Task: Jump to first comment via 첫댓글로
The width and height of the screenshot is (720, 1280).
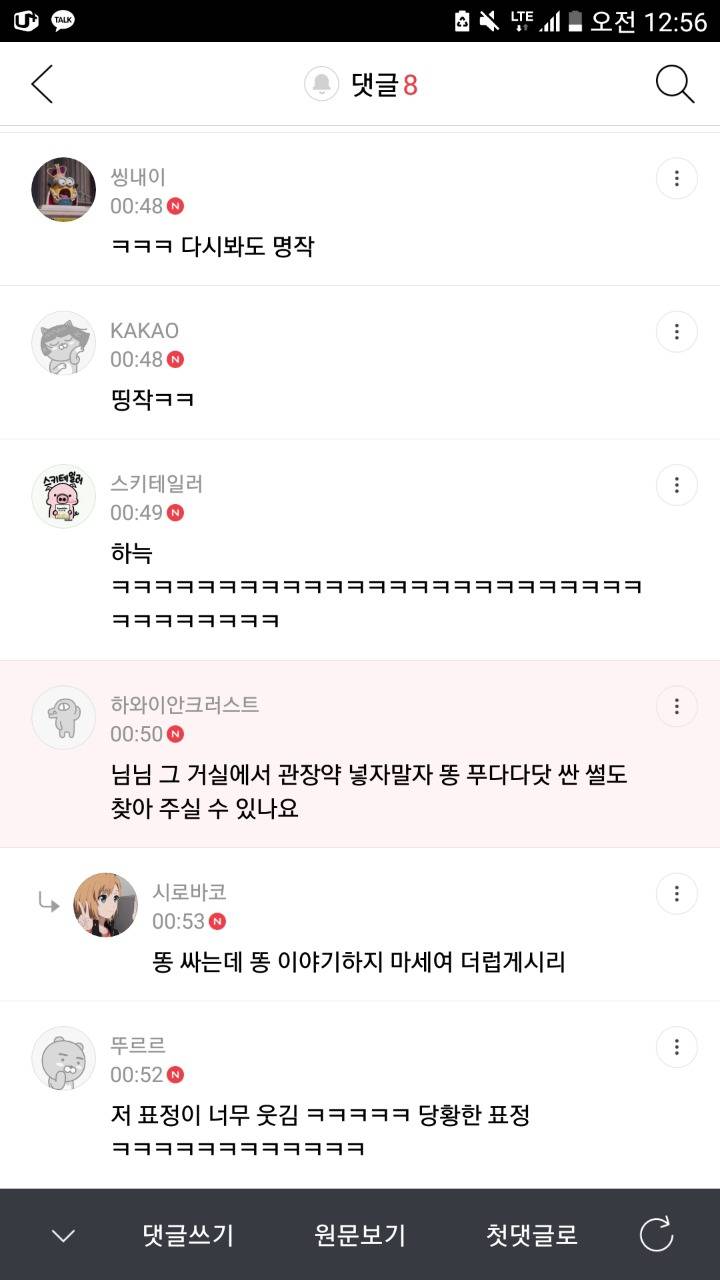Action: (530, 1236)
